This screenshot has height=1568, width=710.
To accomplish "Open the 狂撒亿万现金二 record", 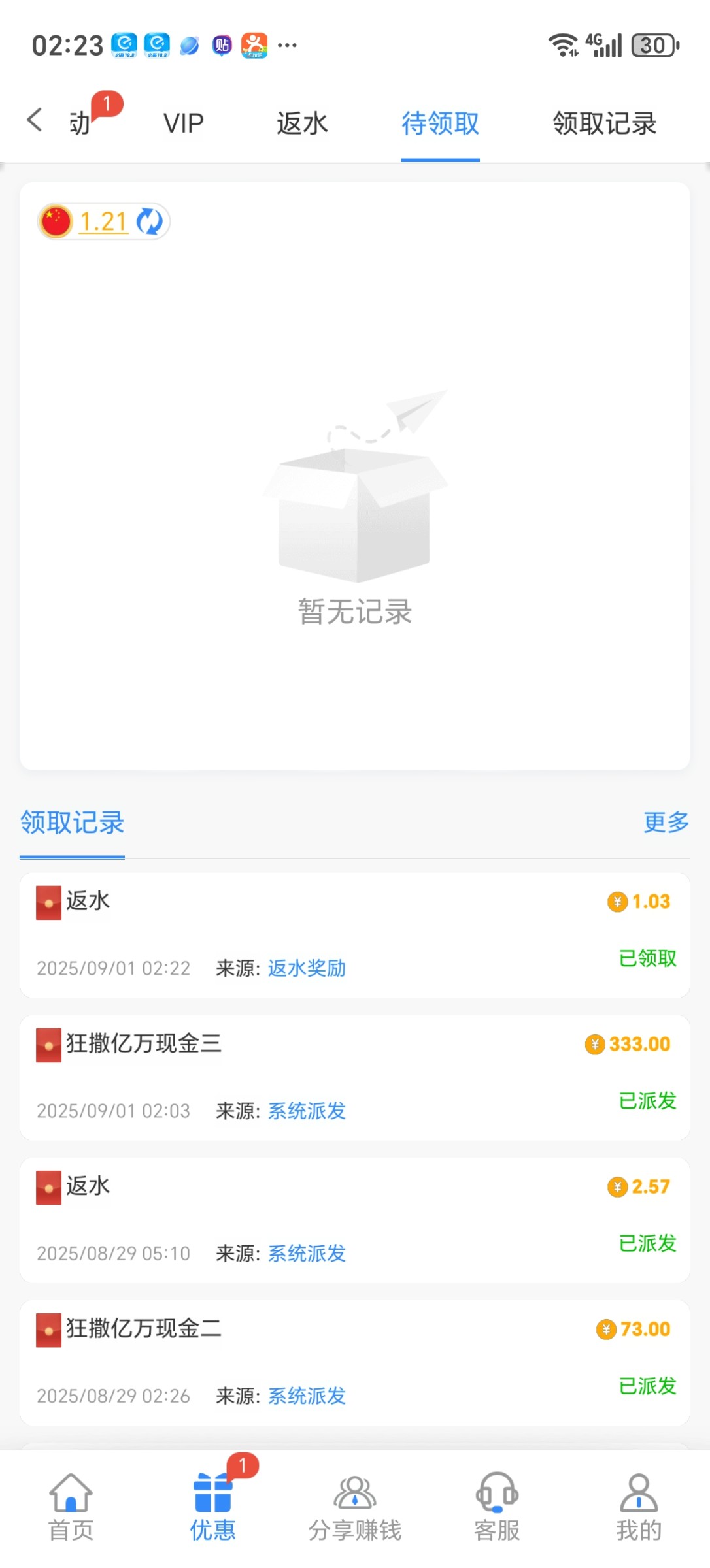I will 354,1362.
